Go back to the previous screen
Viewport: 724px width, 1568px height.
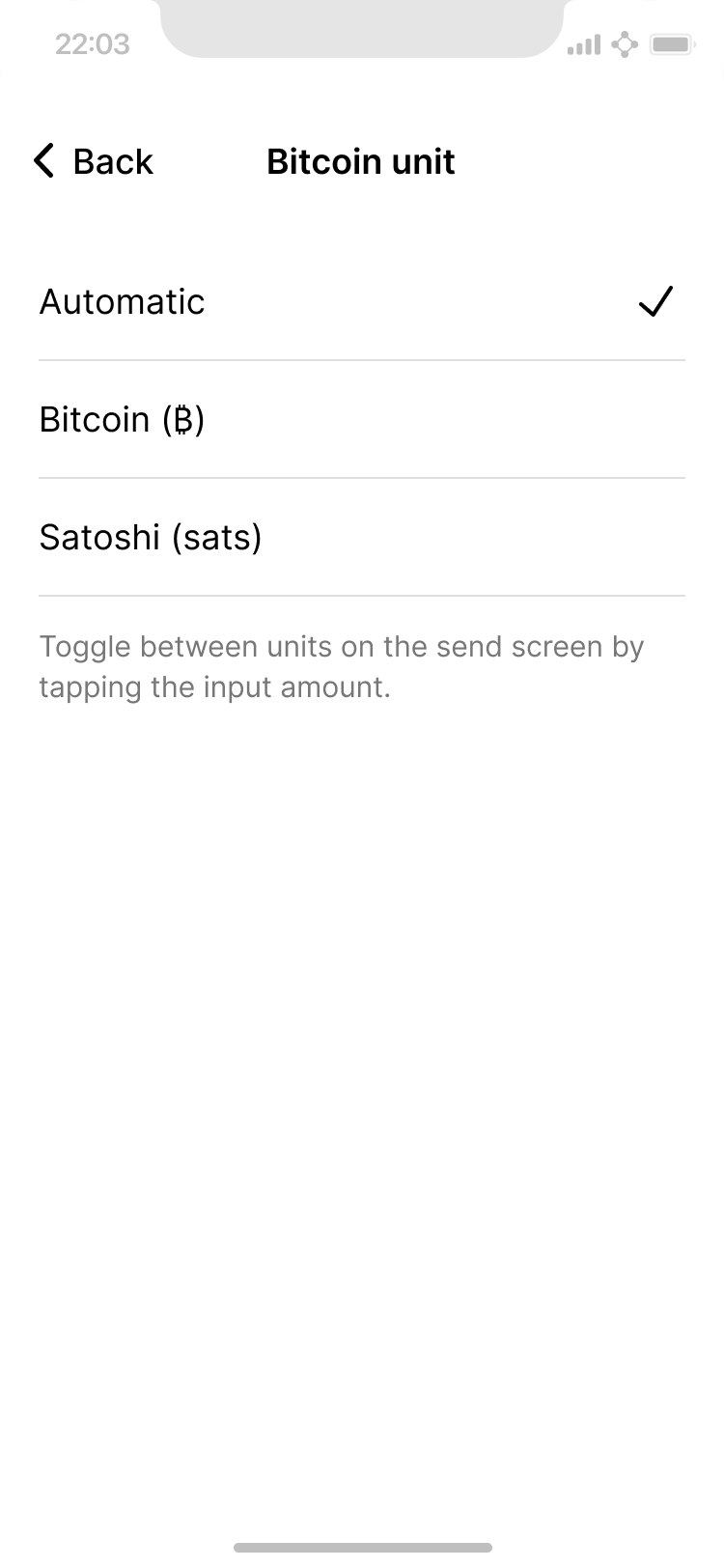coord(94,161)
